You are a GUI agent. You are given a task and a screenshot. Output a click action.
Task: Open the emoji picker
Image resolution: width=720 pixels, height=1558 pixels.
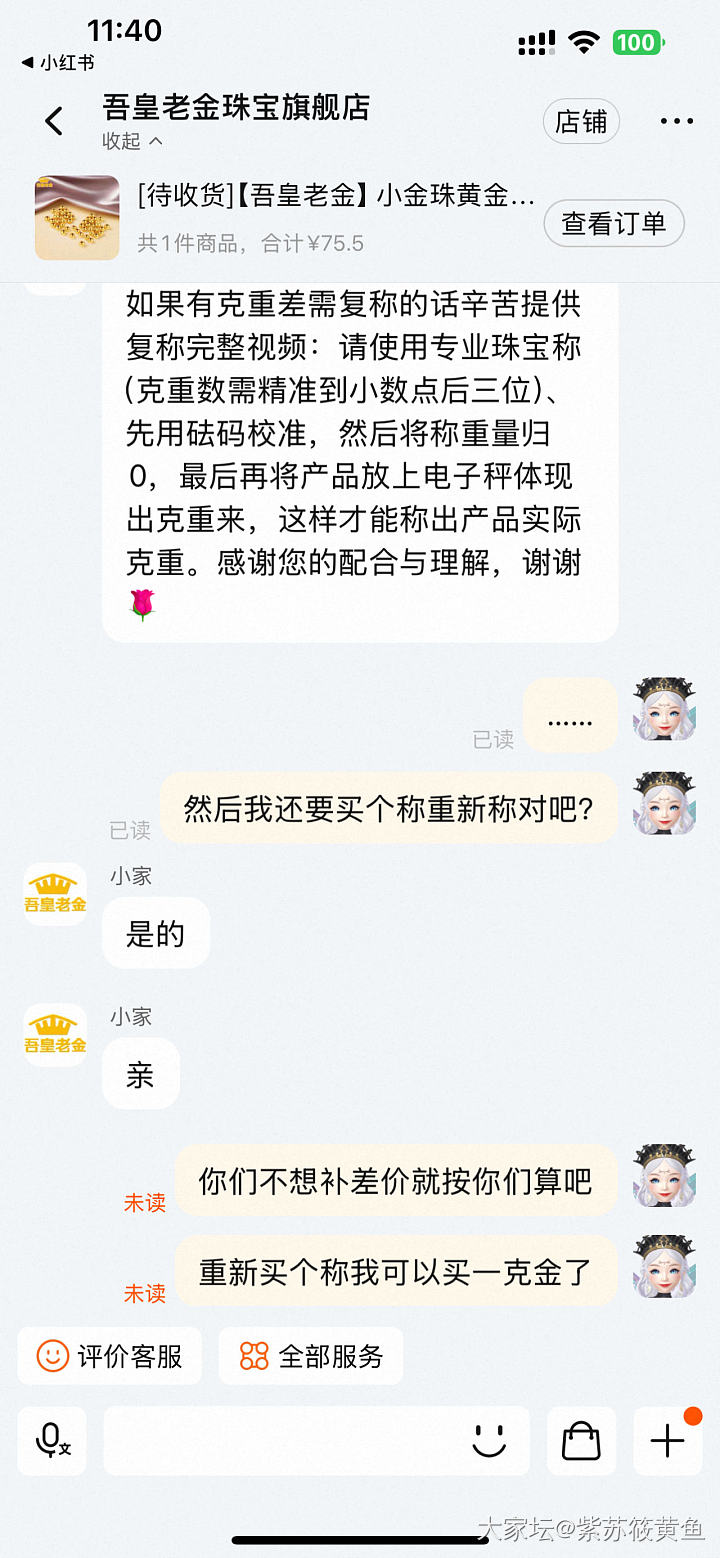point(489,1441)
